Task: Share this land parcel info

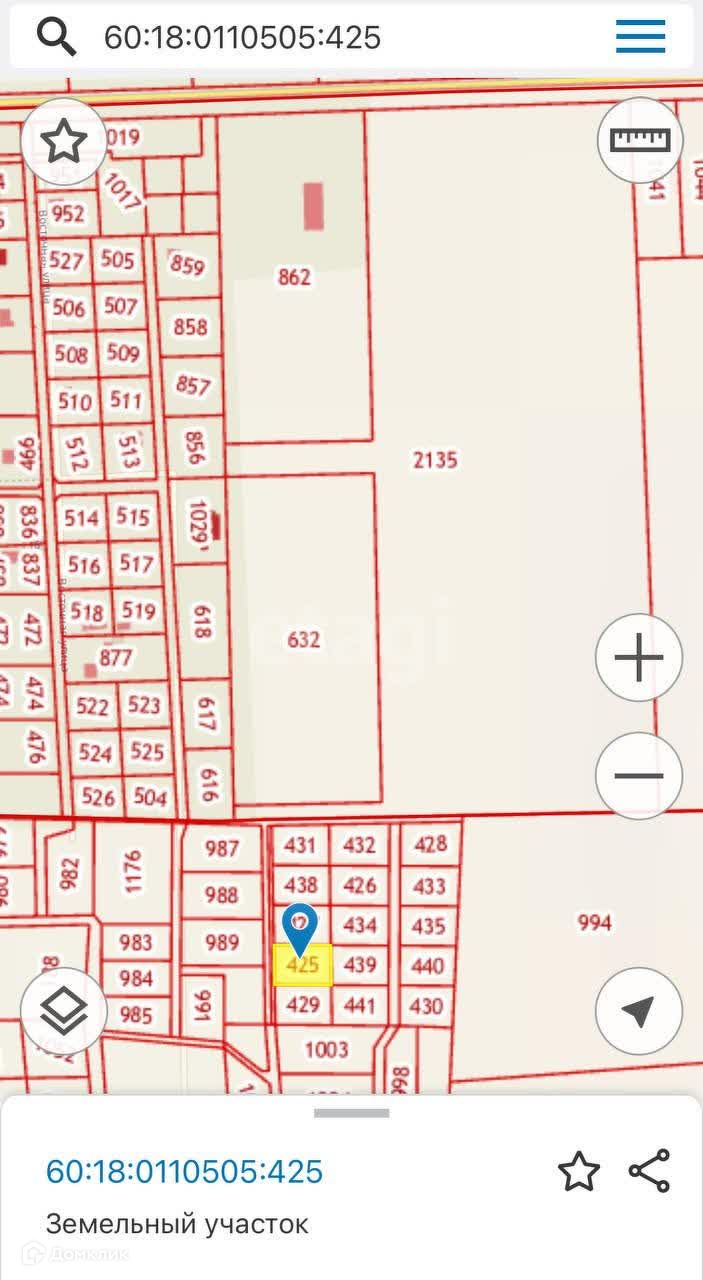Action: point(649,1171)
